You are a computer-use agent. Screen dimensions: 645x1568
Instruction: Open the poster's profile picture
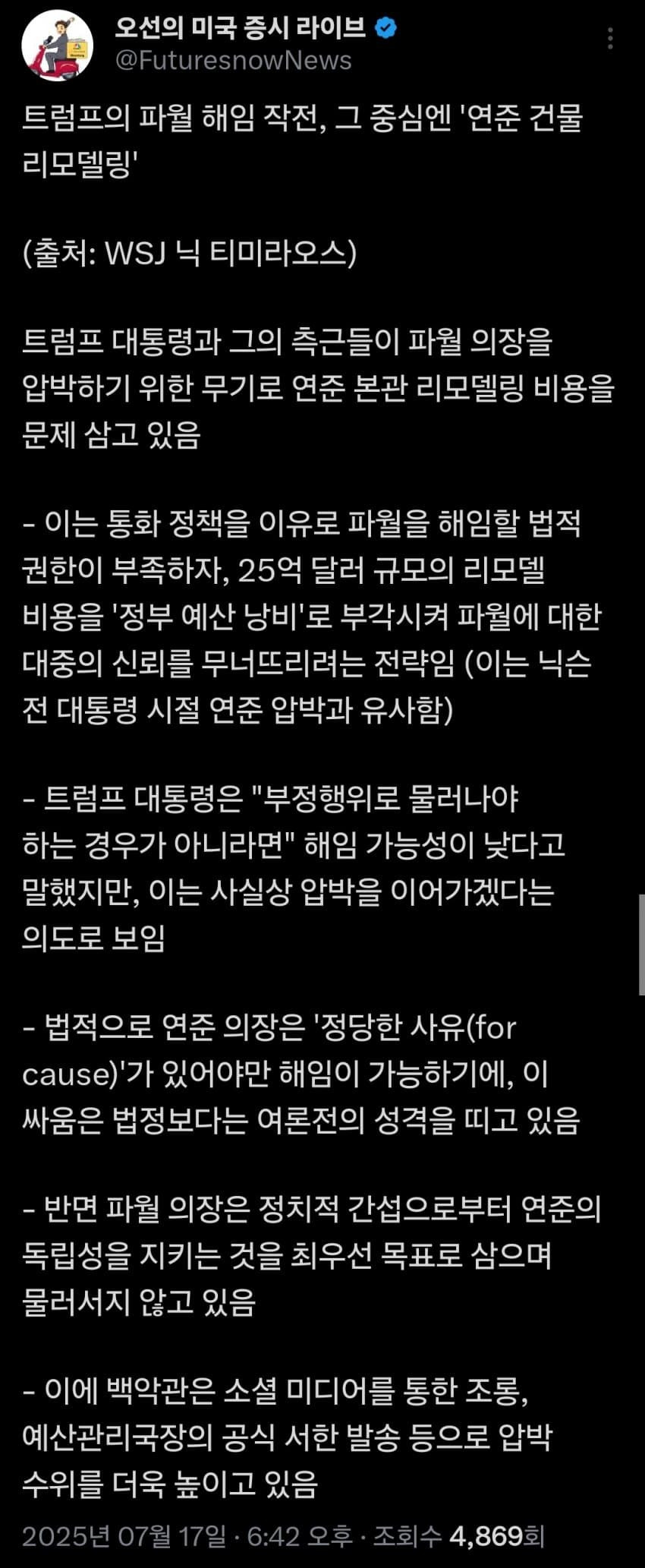tap(58, 46)
